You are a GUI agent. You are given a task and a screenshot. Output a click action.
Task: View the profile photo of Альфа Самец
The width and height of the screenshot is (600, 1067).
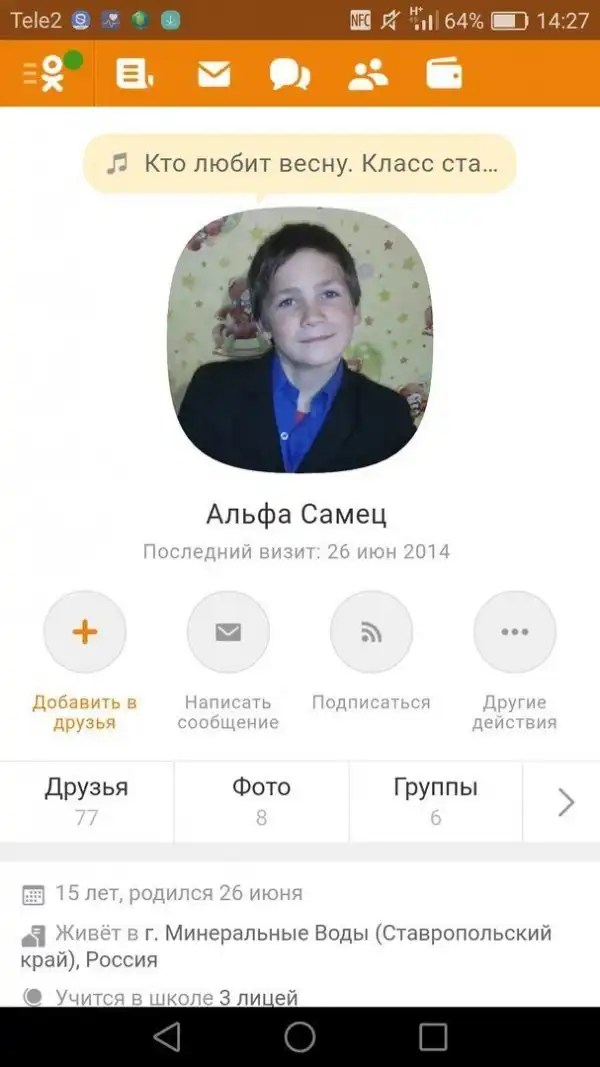click(x=300, y=340)
